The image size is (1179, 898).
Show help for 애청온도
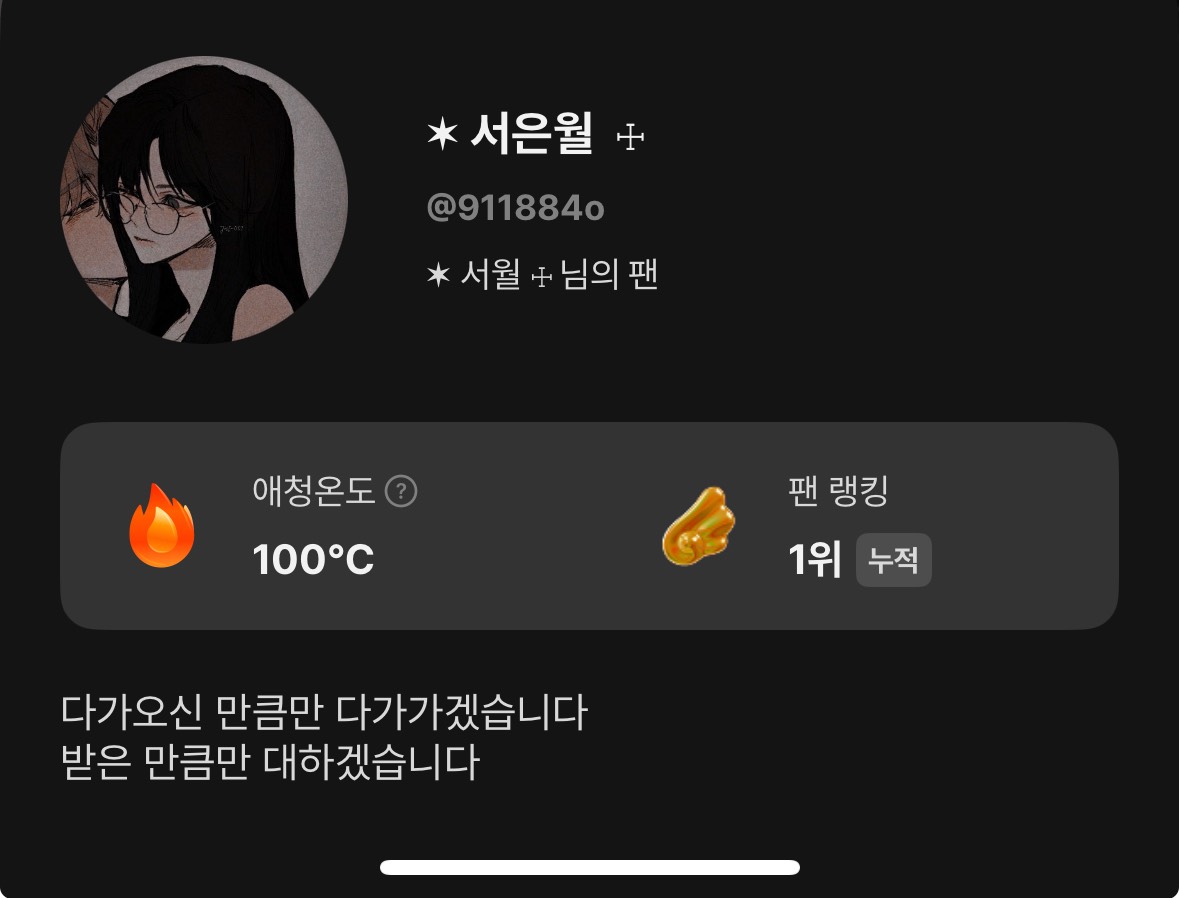(401, 491)
